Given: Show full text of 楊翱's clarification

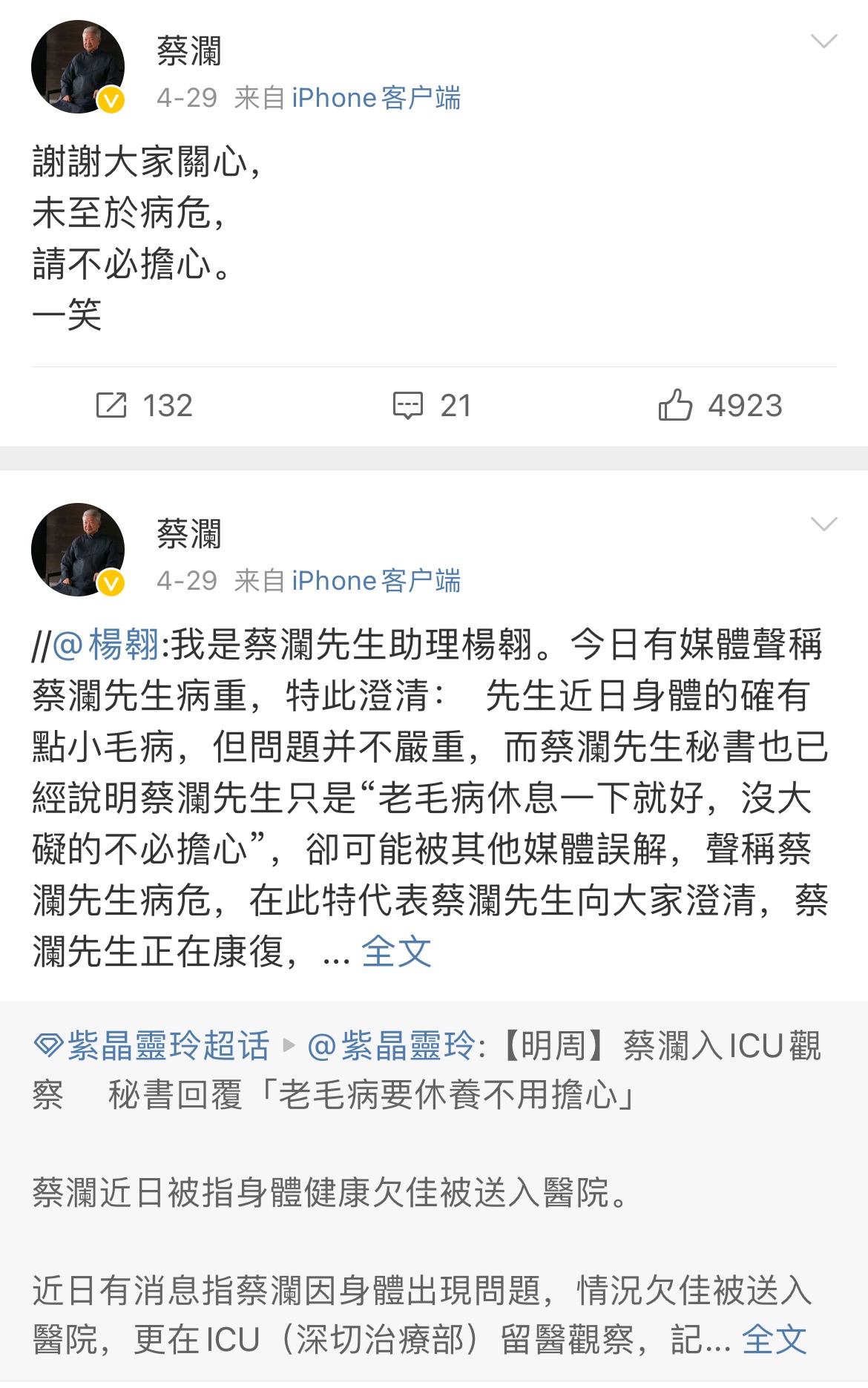Looking at the screenshot, I should [x=396, y=951].
